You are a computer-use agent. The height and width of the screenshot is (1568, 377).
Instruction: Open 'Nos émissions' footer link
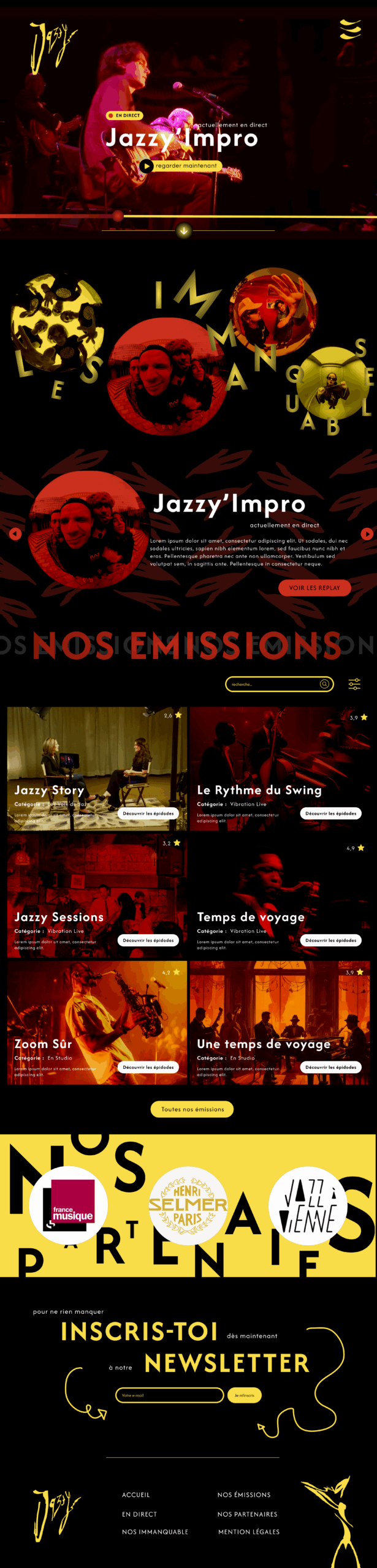pos(244,1494)
